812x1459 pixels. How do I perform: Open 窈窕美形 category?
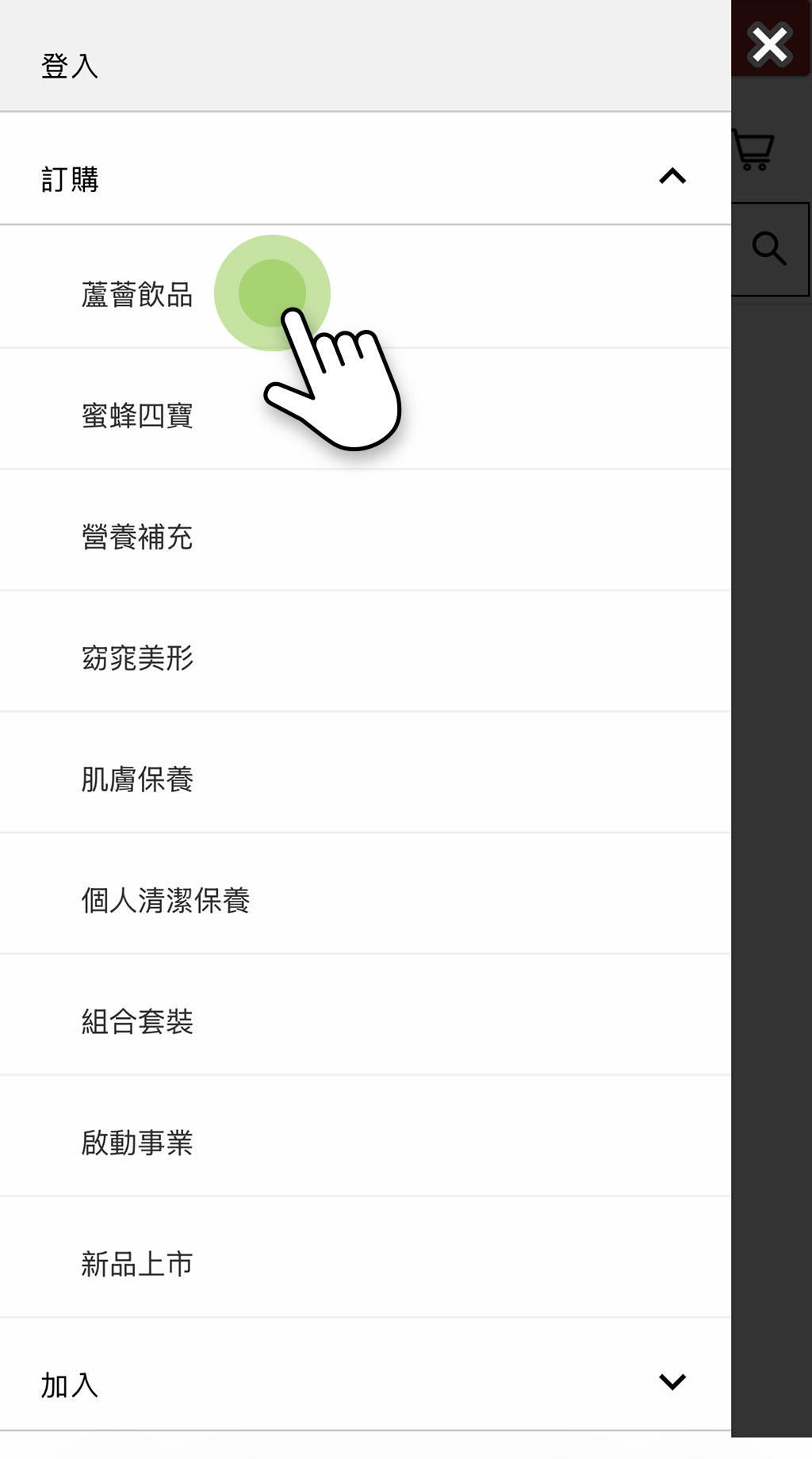click(x=137, y=657)
